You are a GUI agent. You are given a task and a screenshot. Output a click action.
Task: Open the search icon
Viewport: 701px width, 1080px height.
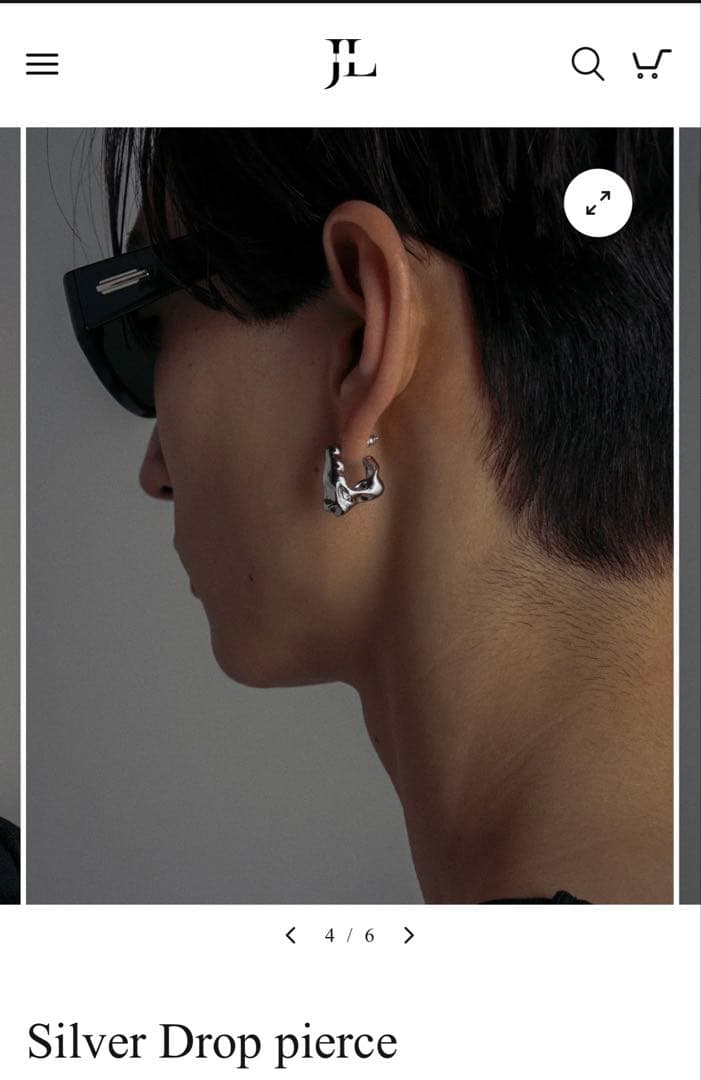587,64
